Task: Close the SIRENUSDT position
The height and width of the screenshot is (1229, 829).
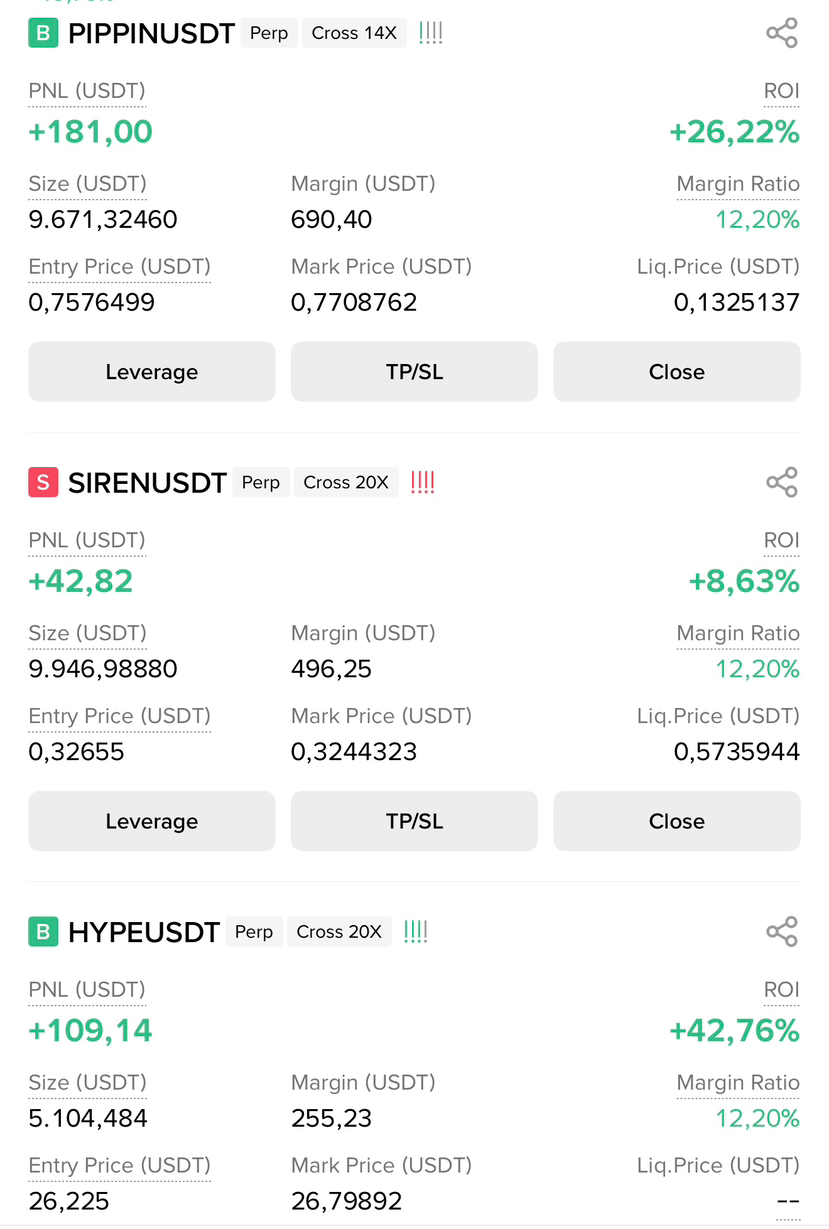Action: pos(677,821)
